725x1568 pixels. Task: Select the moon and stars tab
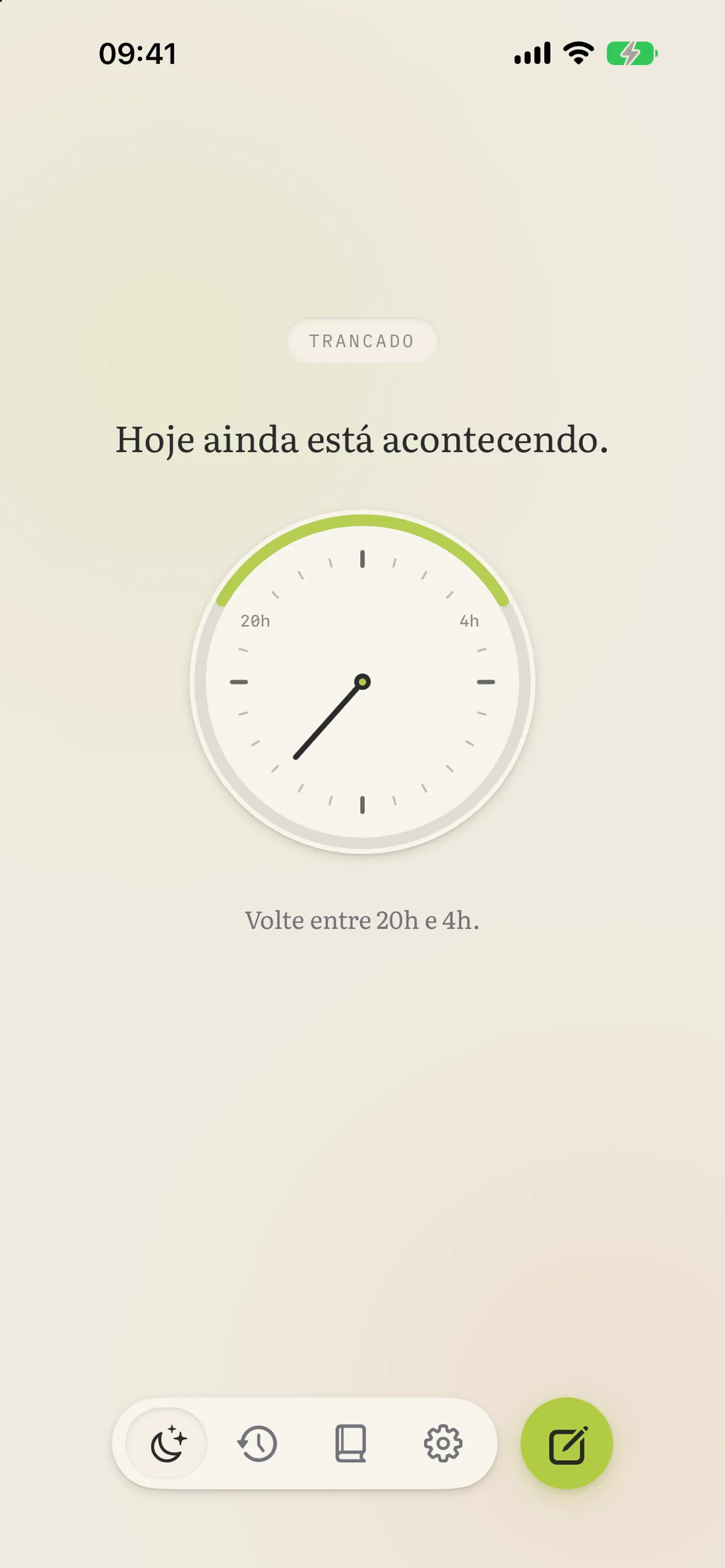(x=167, y=1443)
